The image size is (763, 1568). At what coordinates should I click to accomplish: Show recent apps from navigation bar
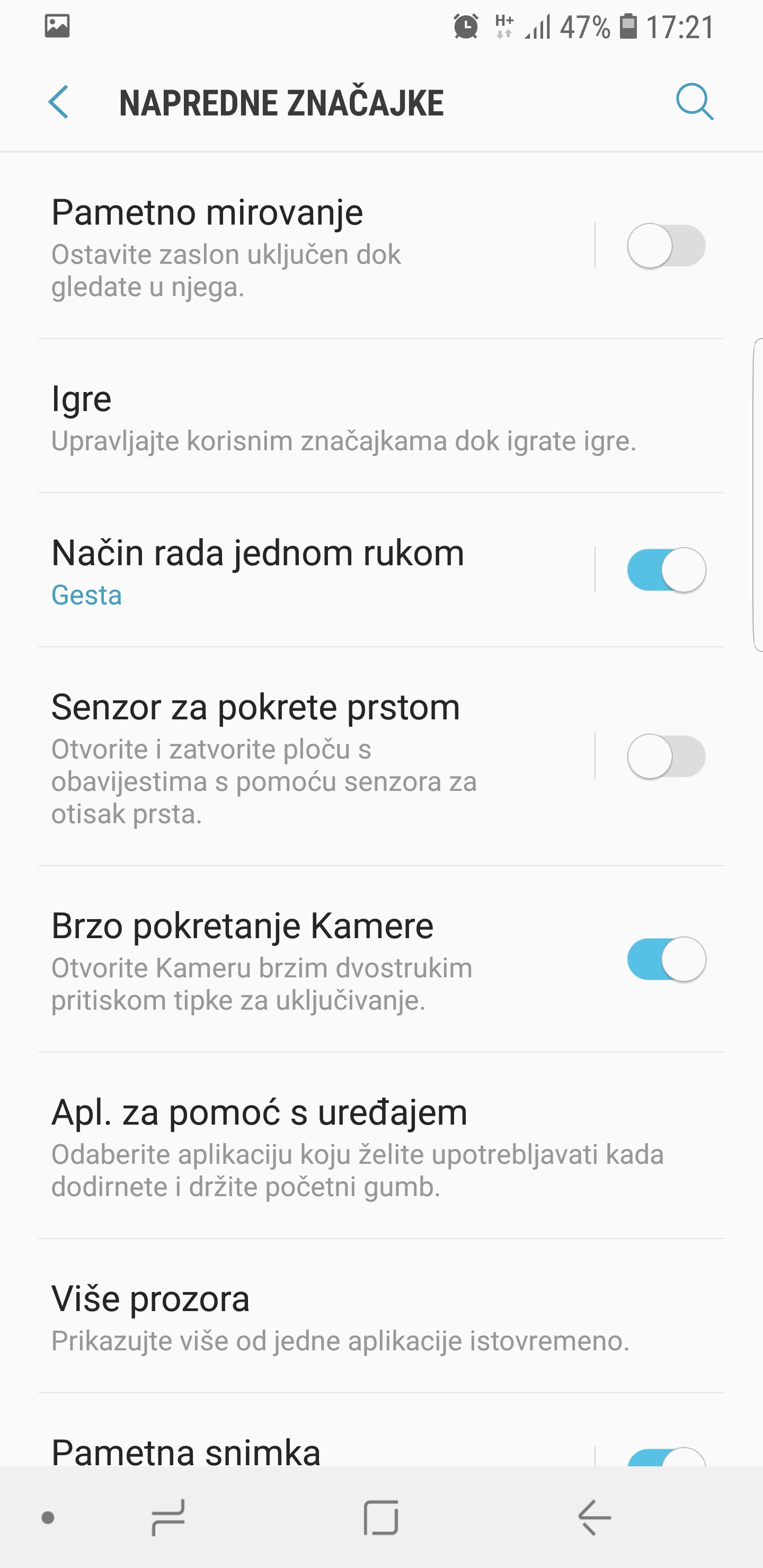[x=167, y=1518]
